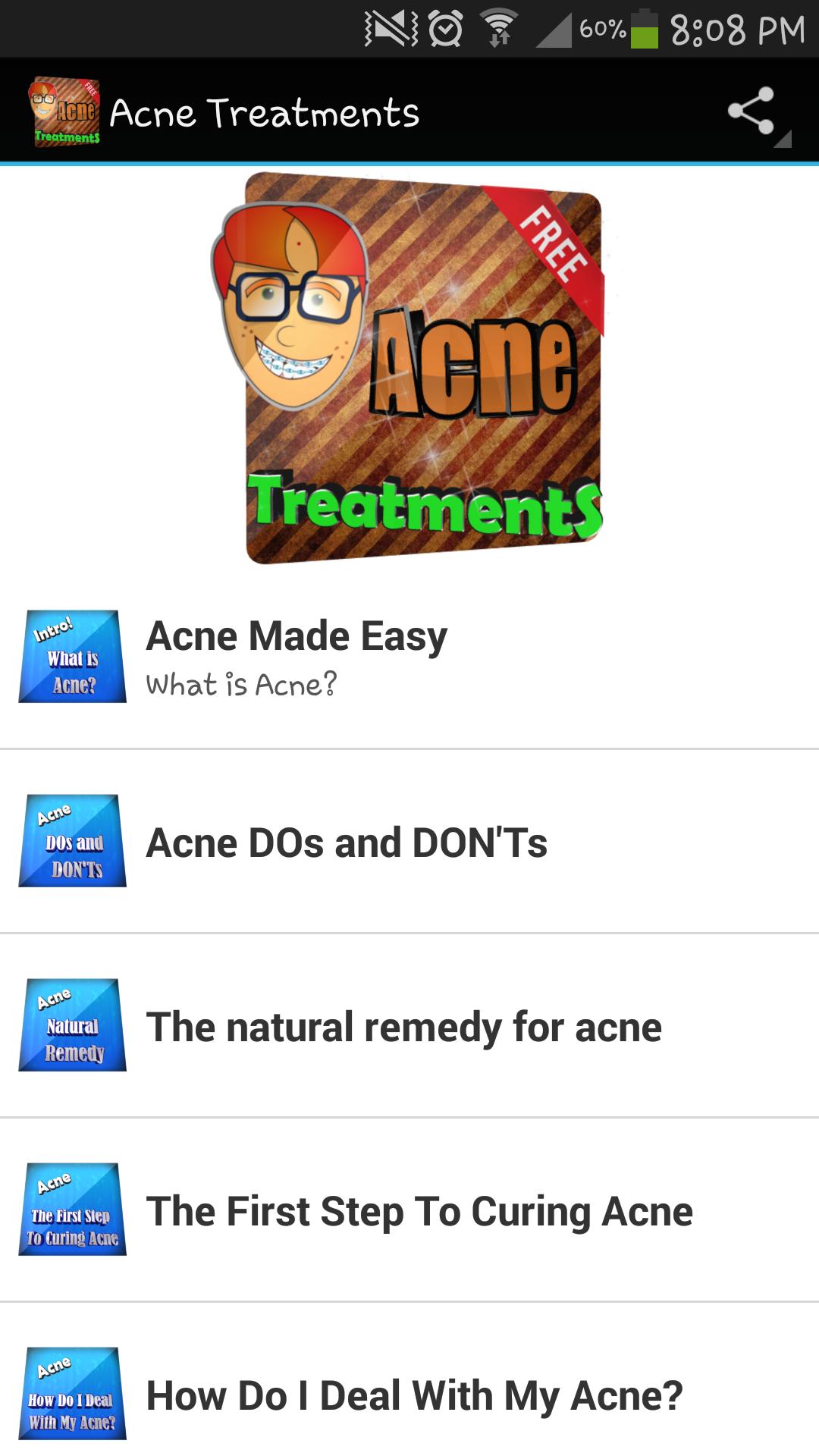Click 'The First Step To Curing Acne' text
The width and height of the screenshot is (819, 1456).
pos(419,1211)
